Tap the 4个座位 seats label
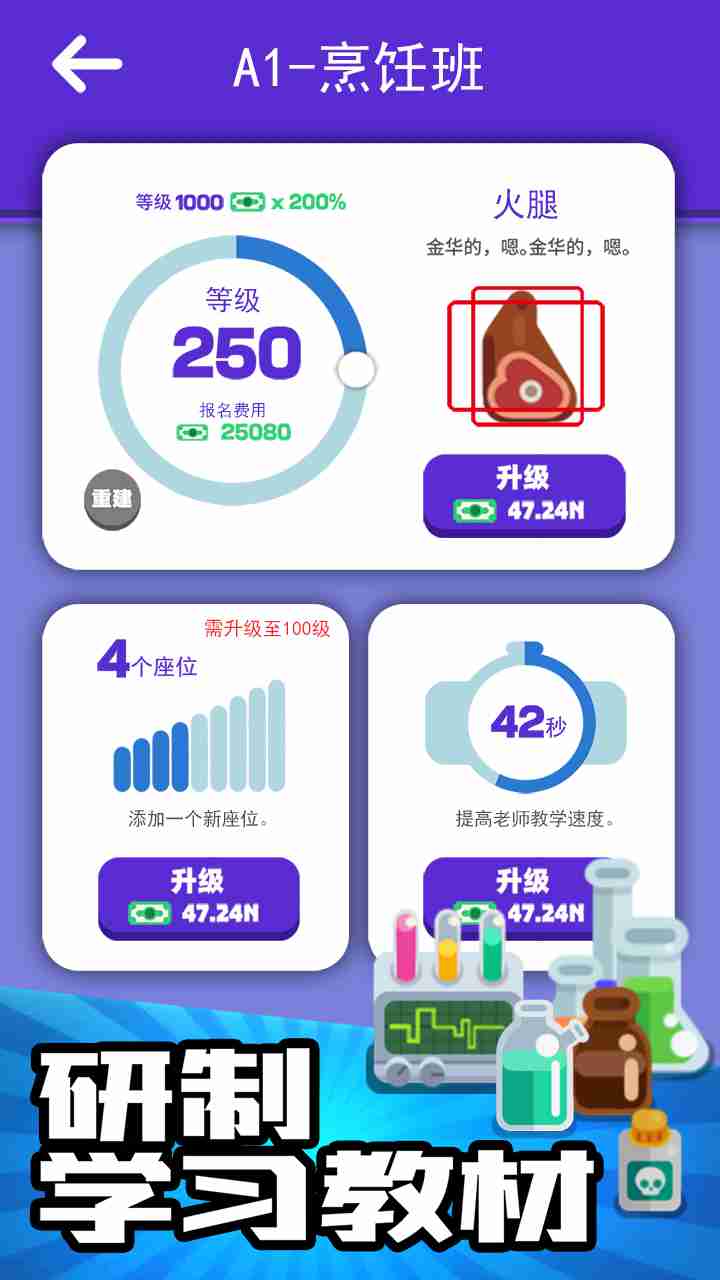This screenshot has width=720, height=1280. [x=146, y=663]
